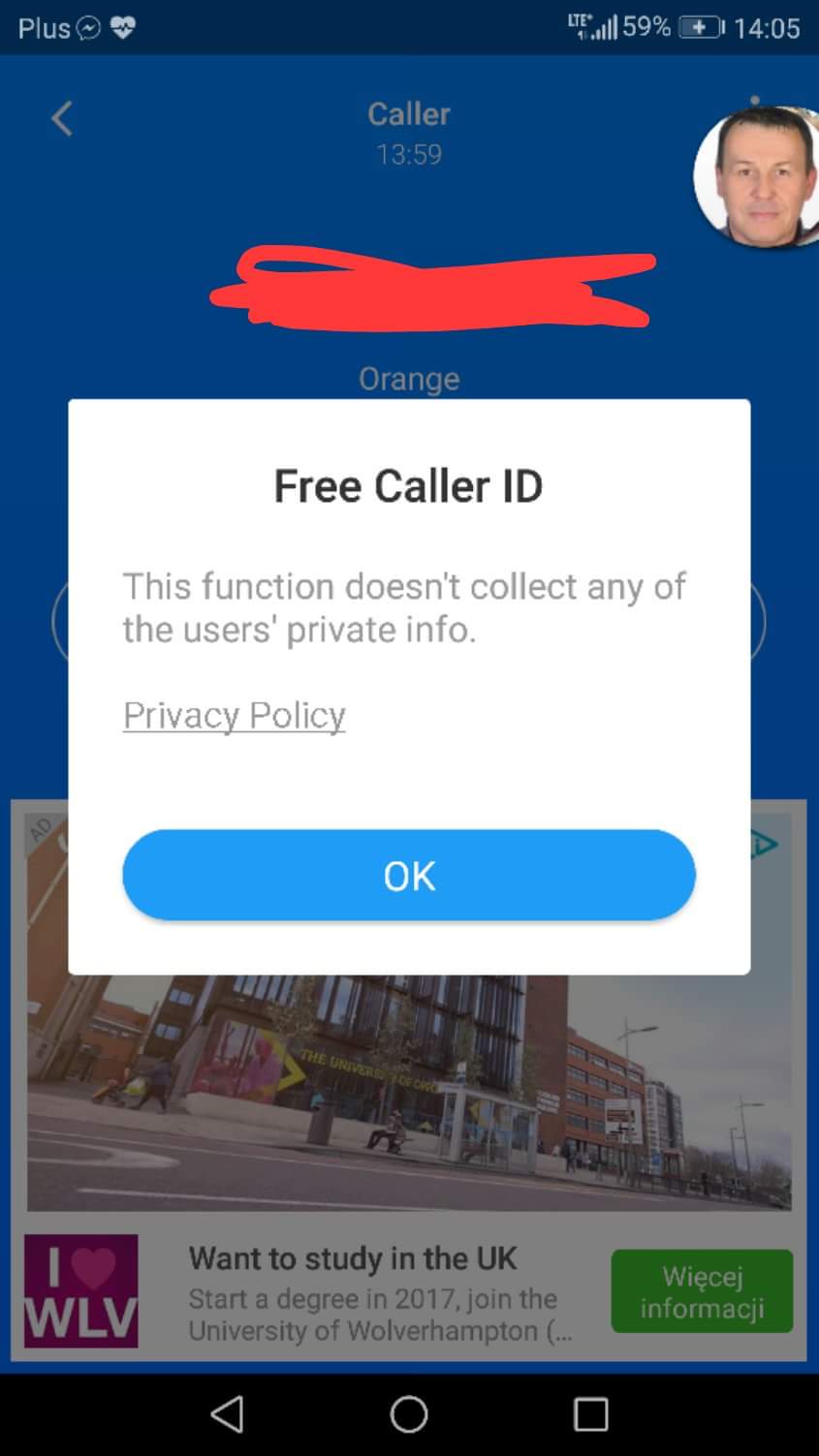Open the AdChoices icon on the ad
Image resolution: width=819 pixels, height=1456 pixels.
click(x=767, y=845)
